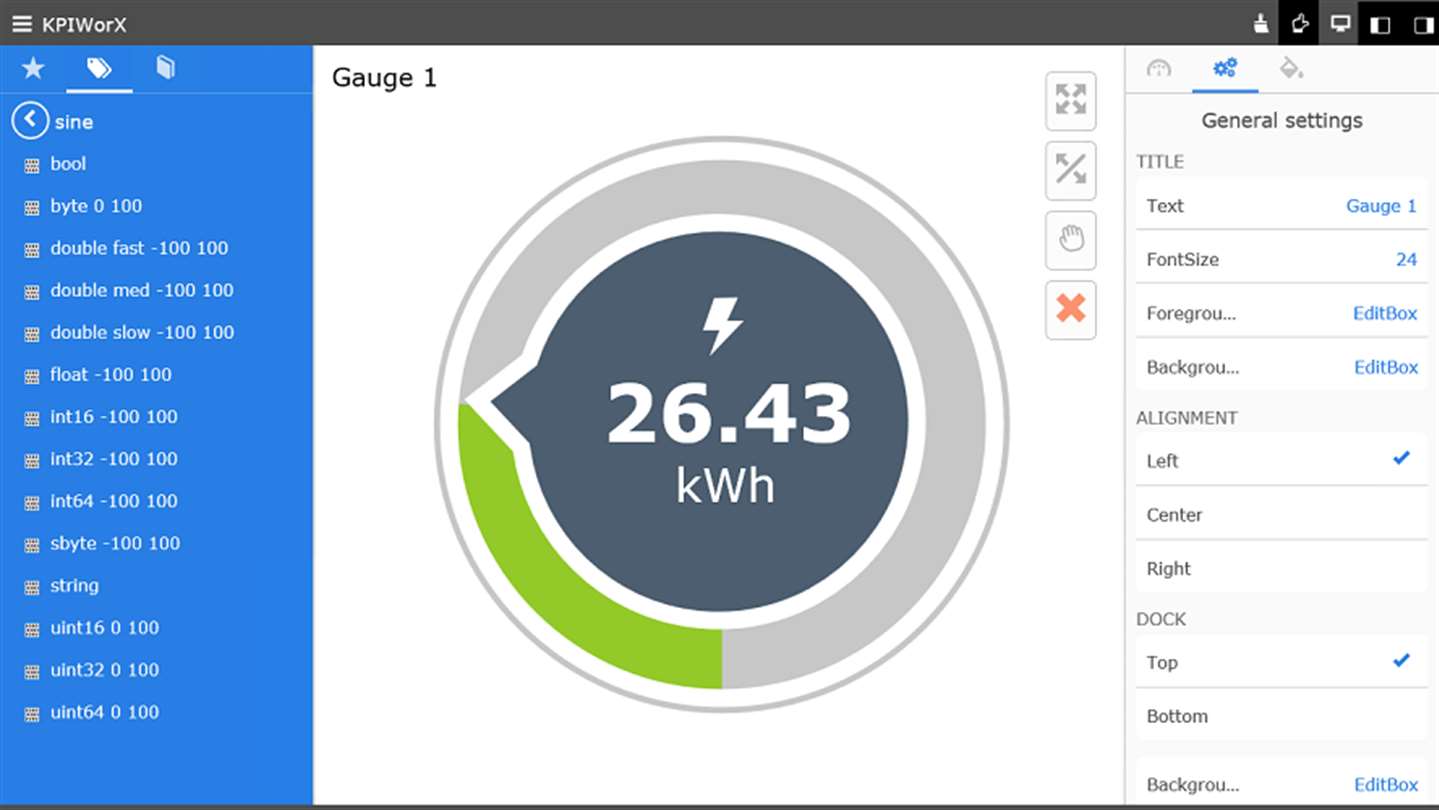Switch to the book icon tab
Image resolution: width=1439 pixels, height=810 pixels.
tap(166, 68)
